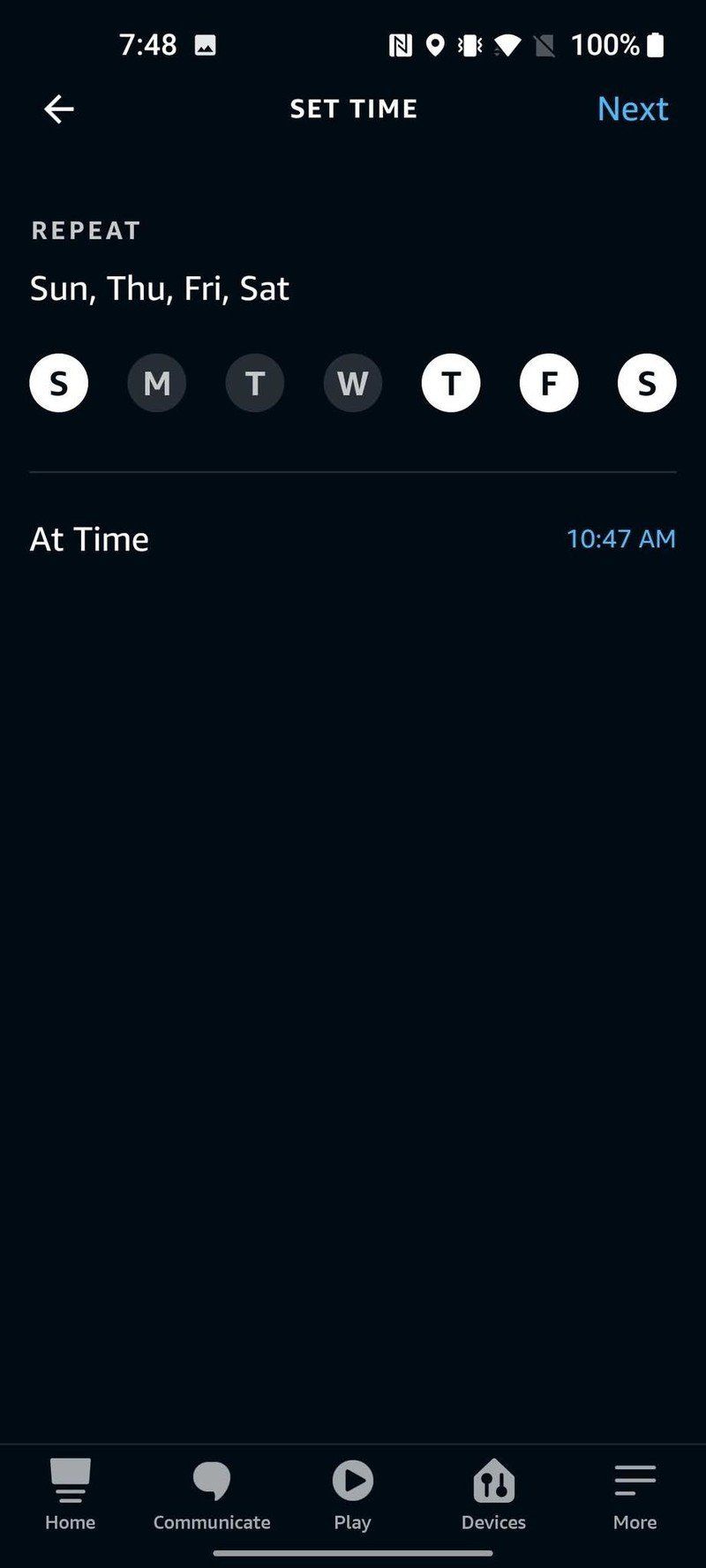Deselect Saturday in the repeat days
Image resolution: width=706 pixels, height=1568 pixels.
click(x=647, y=383)
